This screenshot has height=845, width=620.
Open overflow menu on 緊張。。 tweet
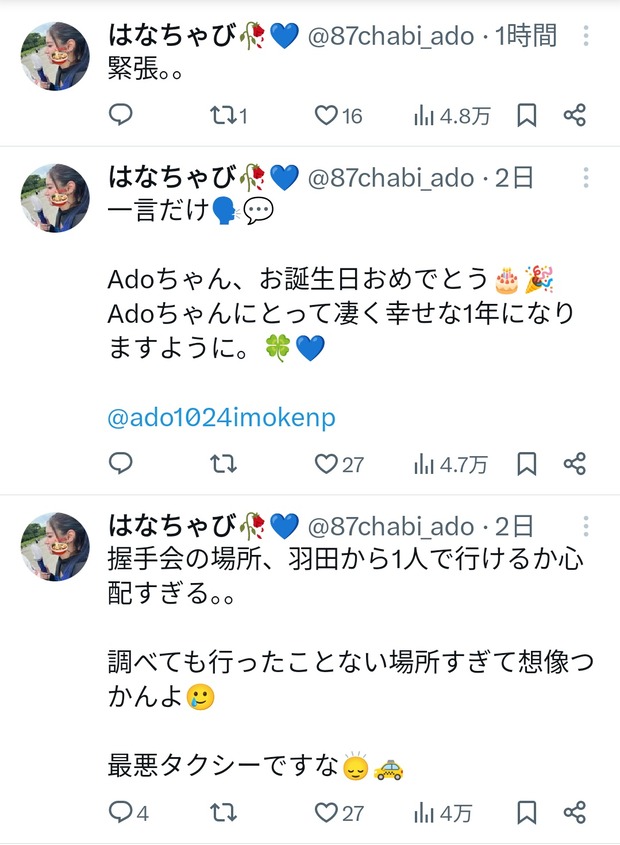coord(587,37)
